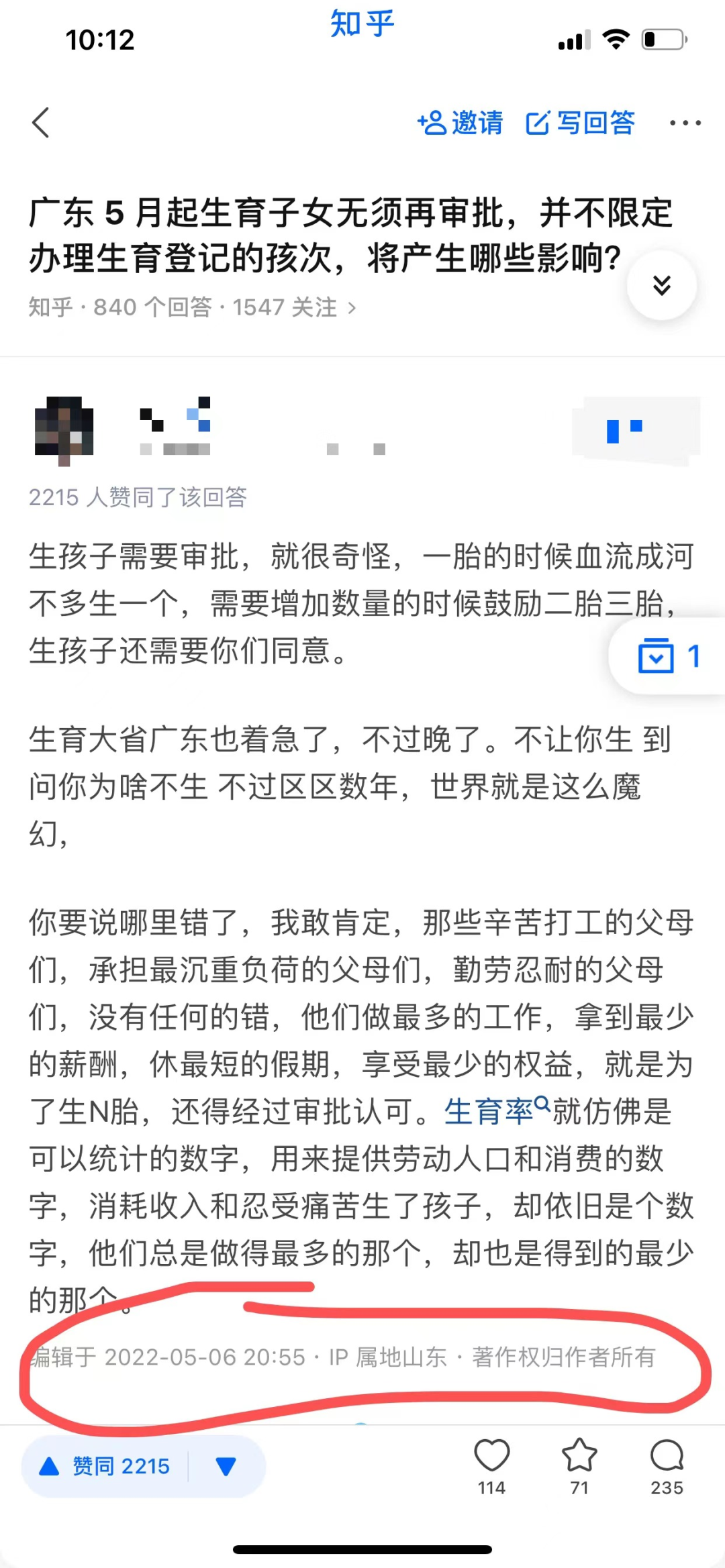
Task: Go back using the top-left arrow
Action: coord(41,123)
